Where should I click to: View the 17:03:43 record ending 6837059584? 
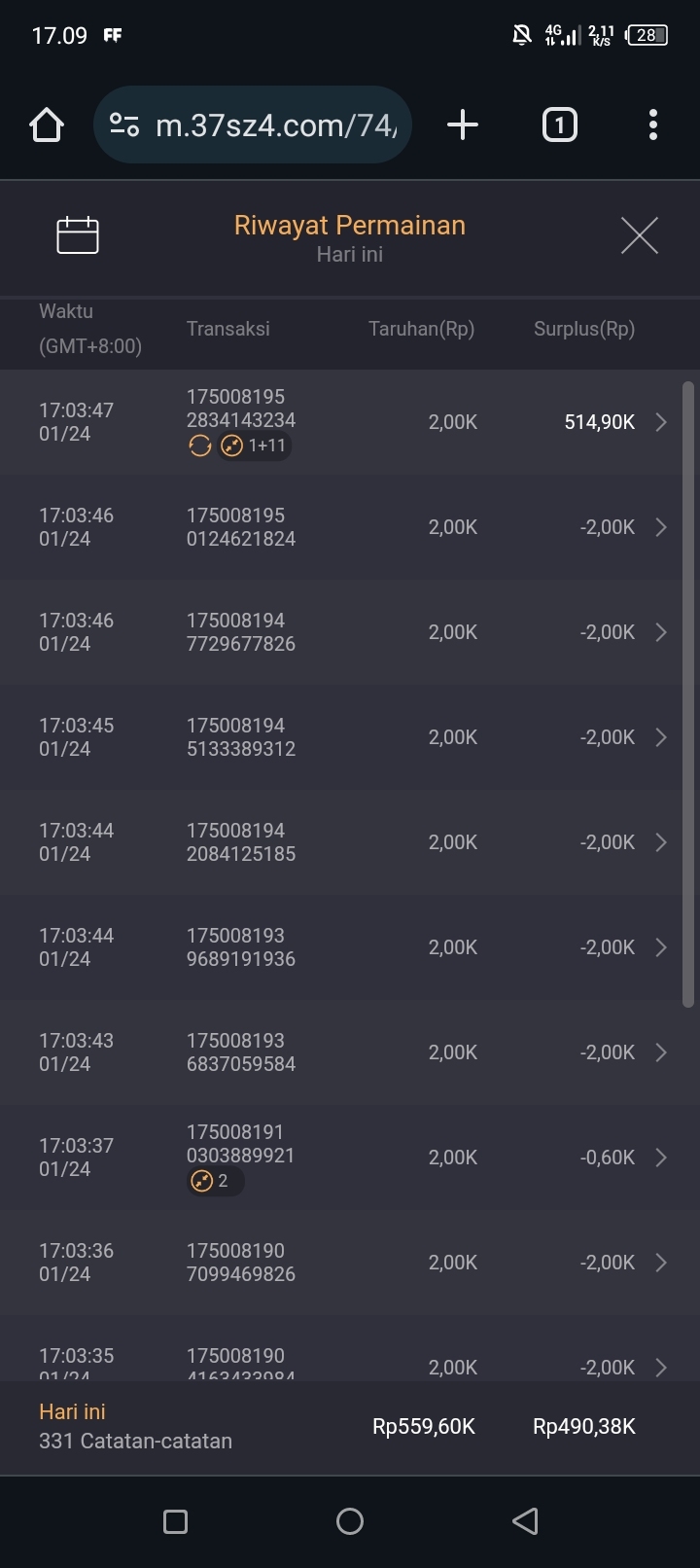click(x=350, y=1052)
